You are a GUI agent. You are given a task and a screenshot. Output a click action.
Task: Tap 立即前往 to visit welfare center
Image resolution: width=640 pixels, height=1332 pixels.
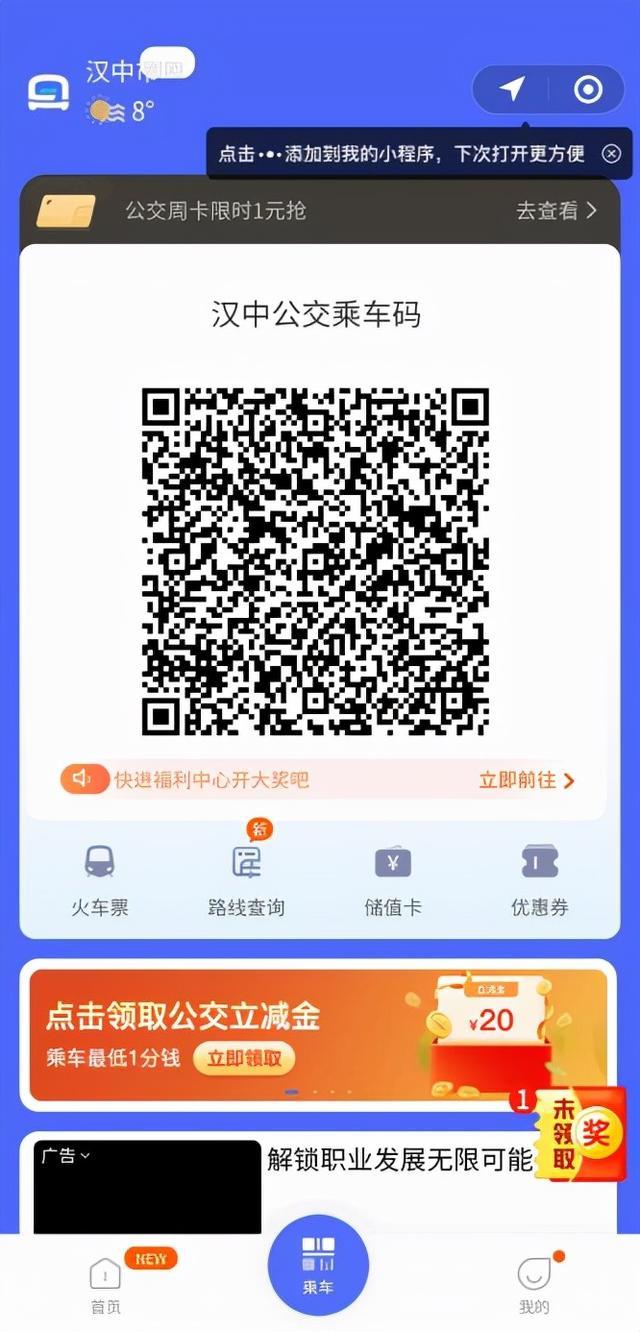coord(526,780)
